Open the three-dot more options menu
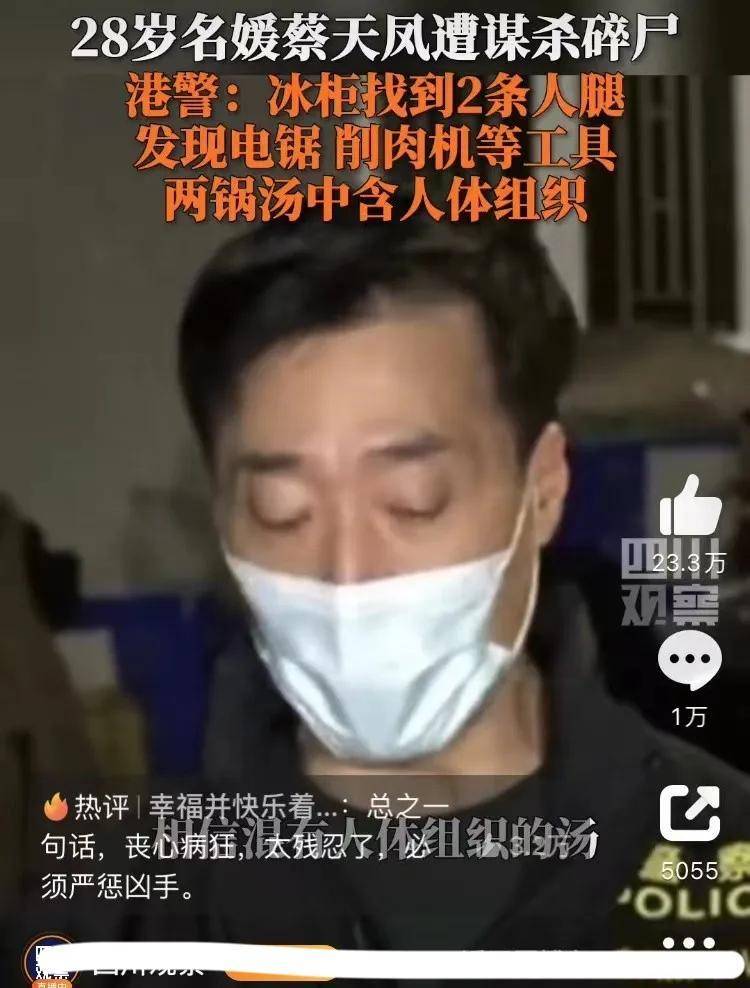The image size is (750, 988). [x=689, y=942]
